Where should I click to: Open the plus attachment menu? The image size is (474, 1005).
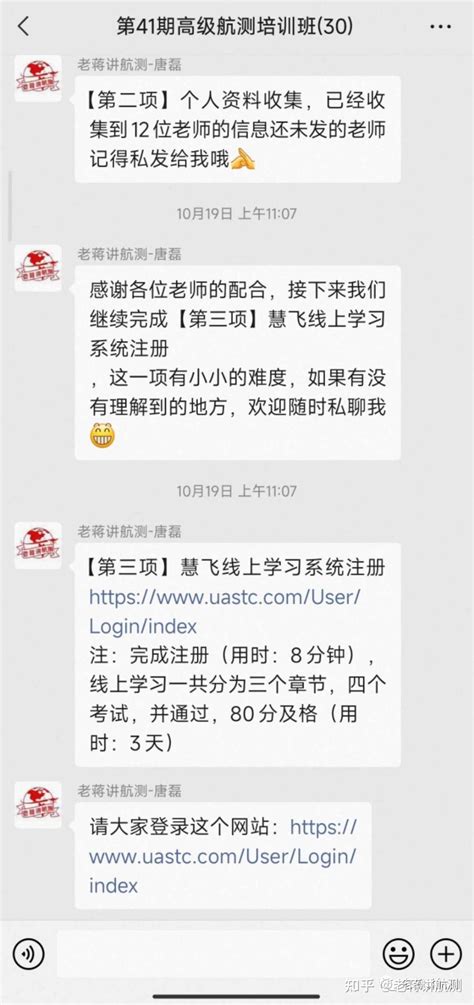coord(446,954)
